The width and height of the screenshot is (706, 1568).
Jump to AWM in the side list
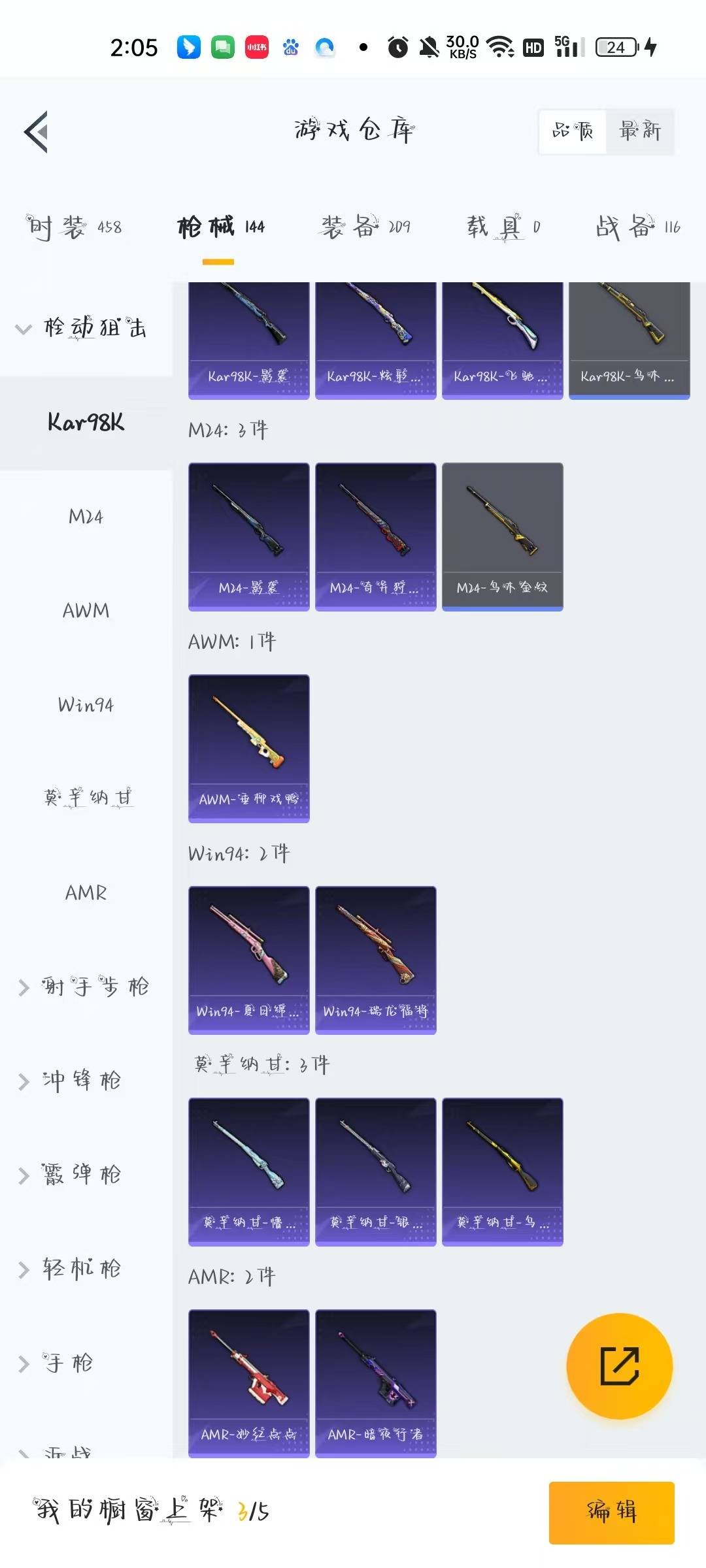click(x=86, y=611)
